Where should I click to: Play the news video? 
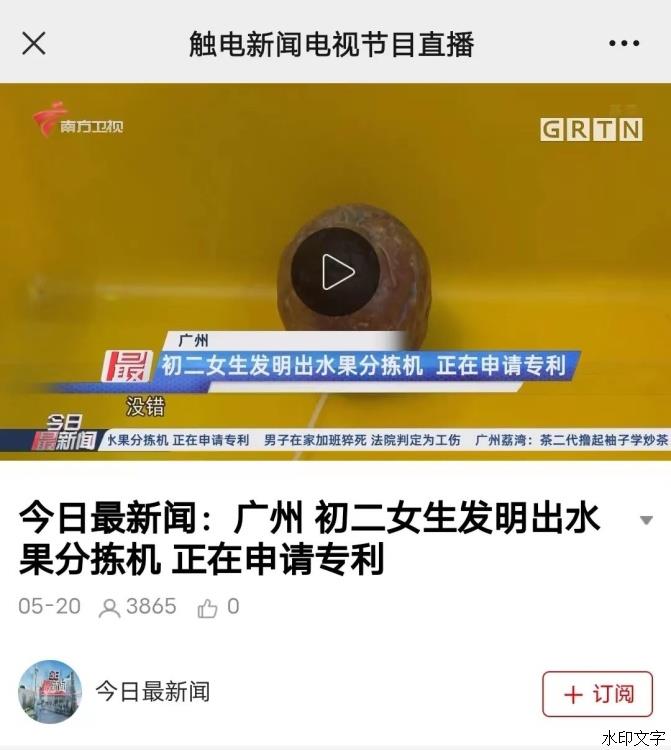(336, 271)
